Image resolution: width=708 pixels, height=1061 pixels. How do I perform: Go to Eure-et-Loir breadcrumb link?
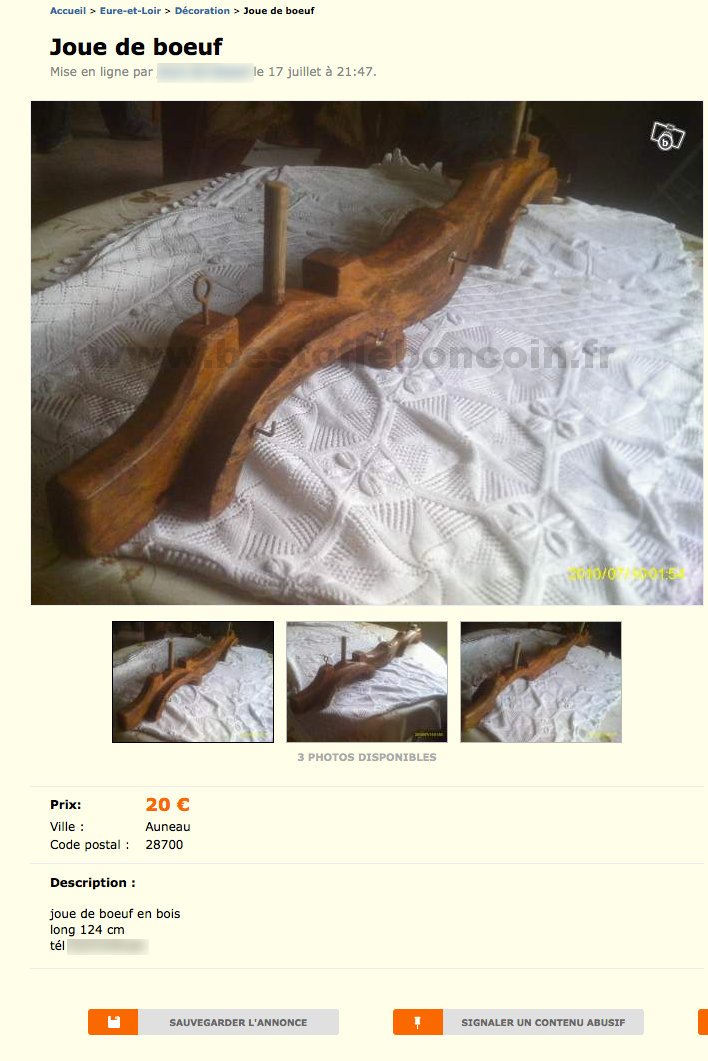[x=130, y=11]
